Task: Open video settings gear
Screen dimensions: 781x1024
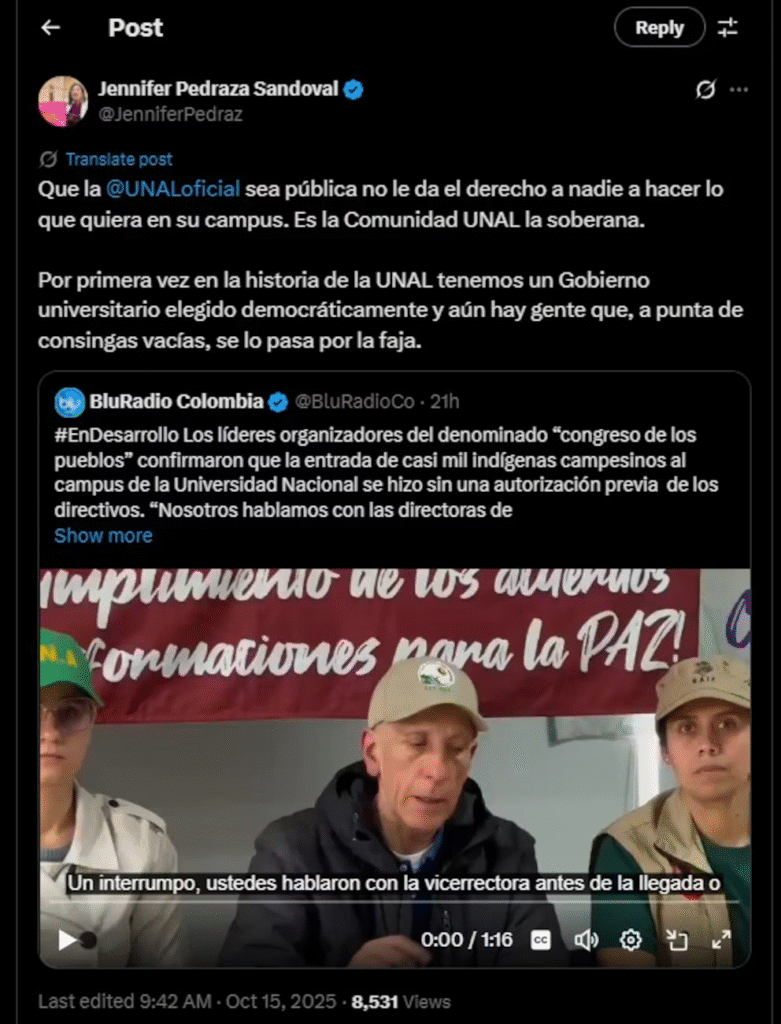Action: coord(631,940)
